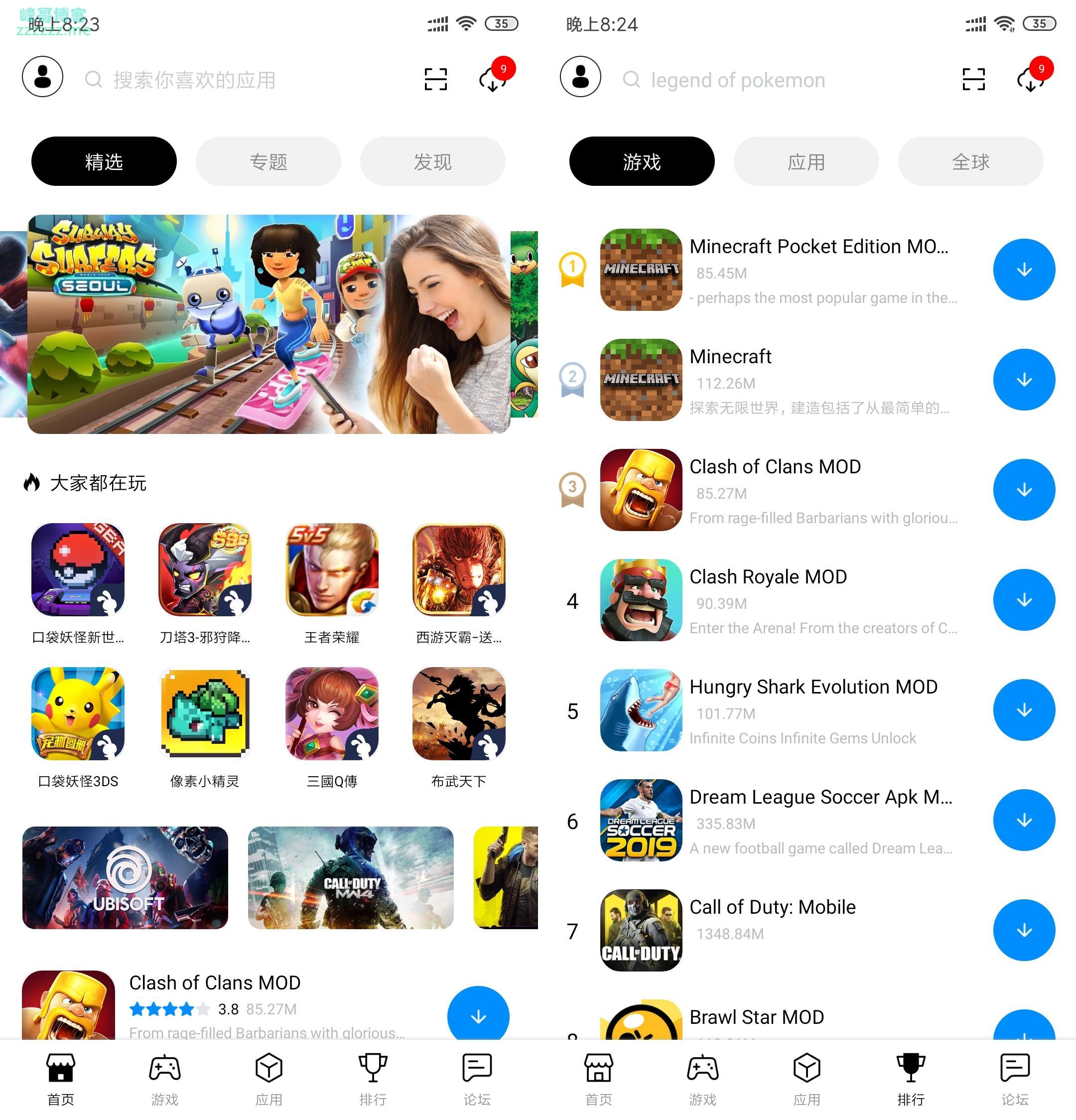
Task: Open the 专题 tab
Action: coord(268,162)
